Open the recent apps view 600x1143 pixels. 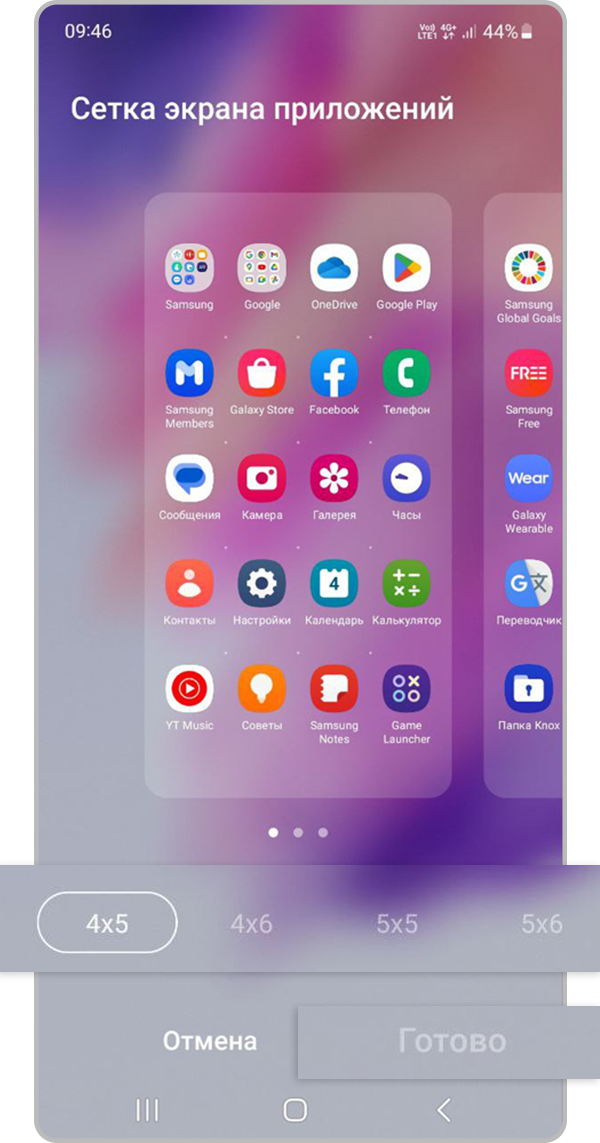[147, 1109]
